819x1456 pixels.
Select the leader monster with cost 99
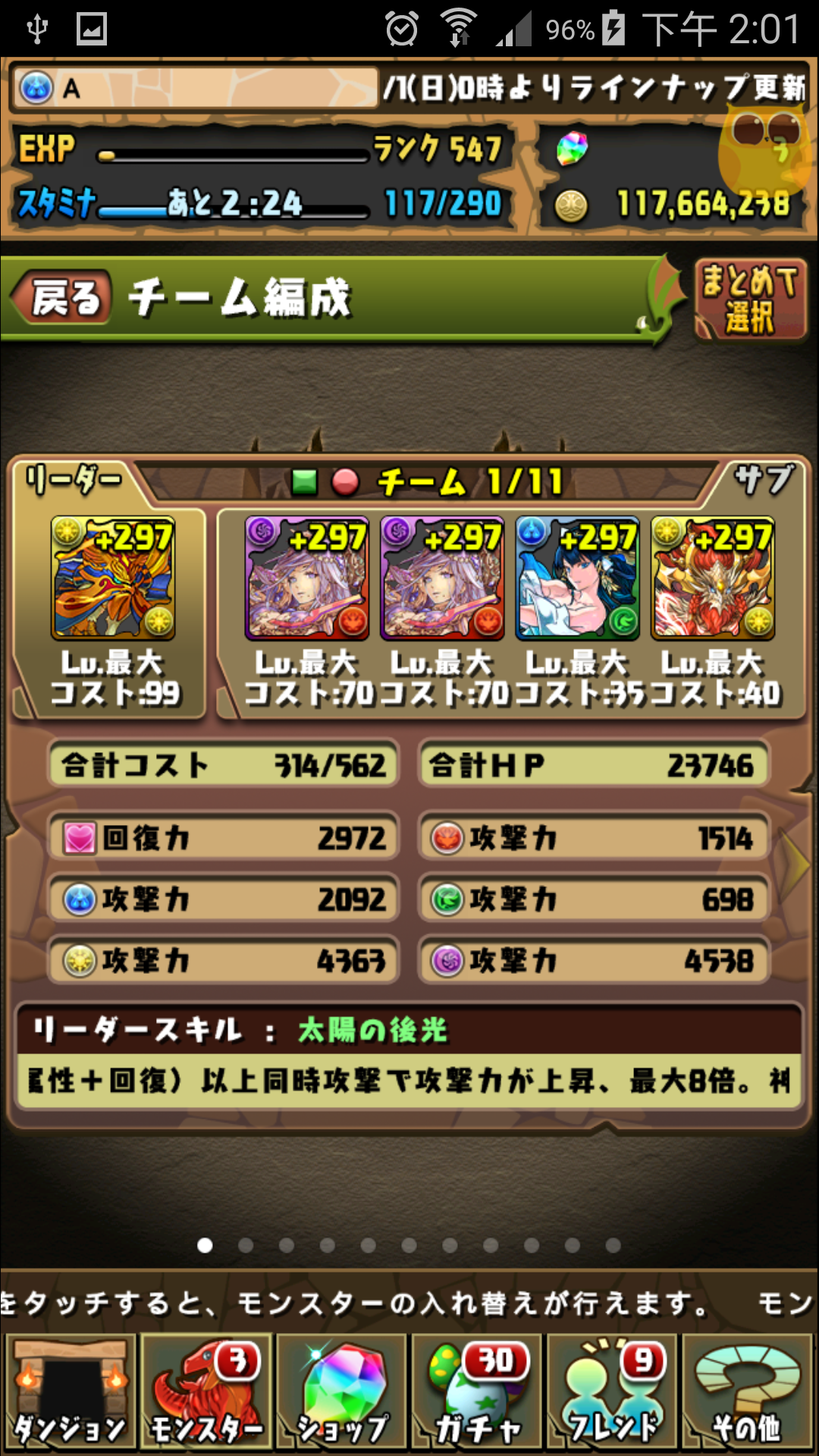112,579
